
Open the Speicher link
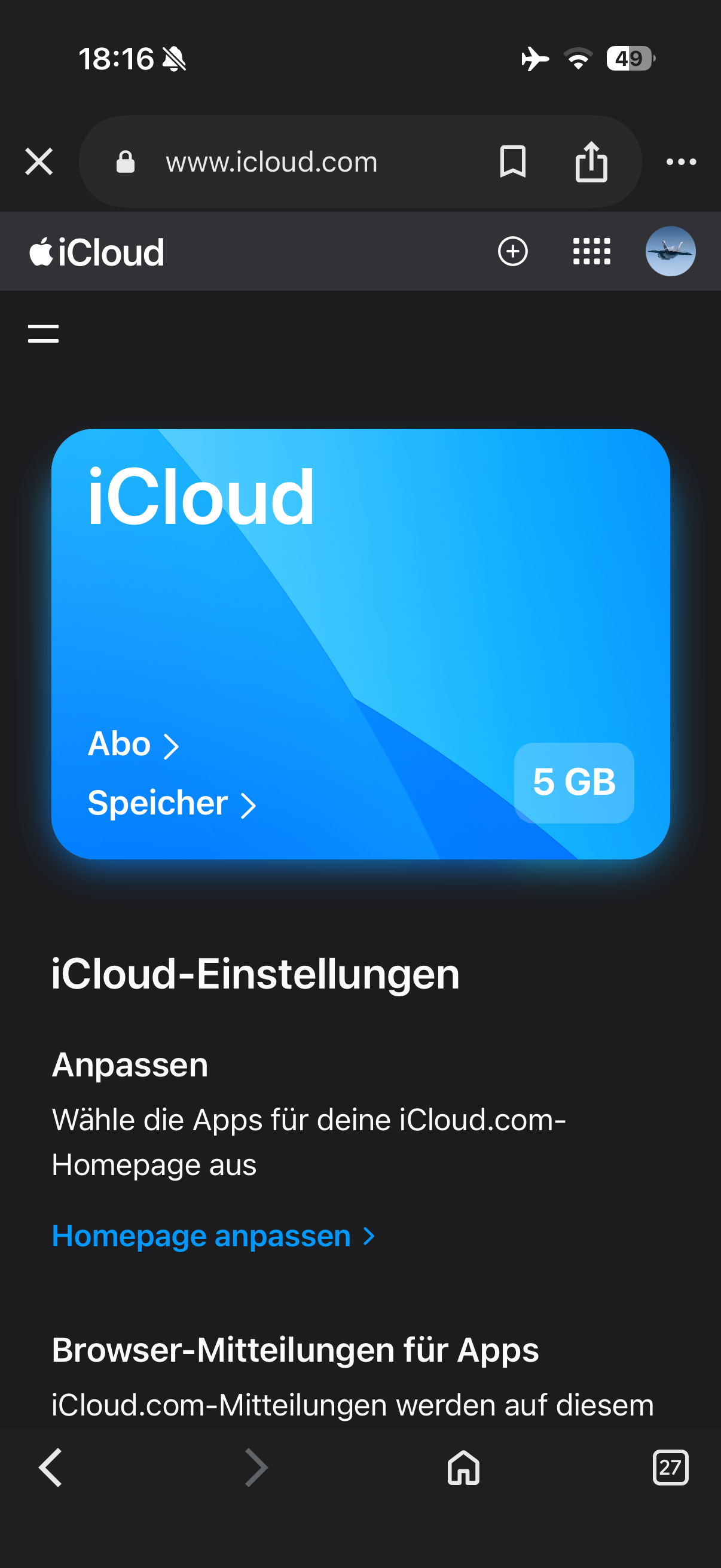(171, 804)
